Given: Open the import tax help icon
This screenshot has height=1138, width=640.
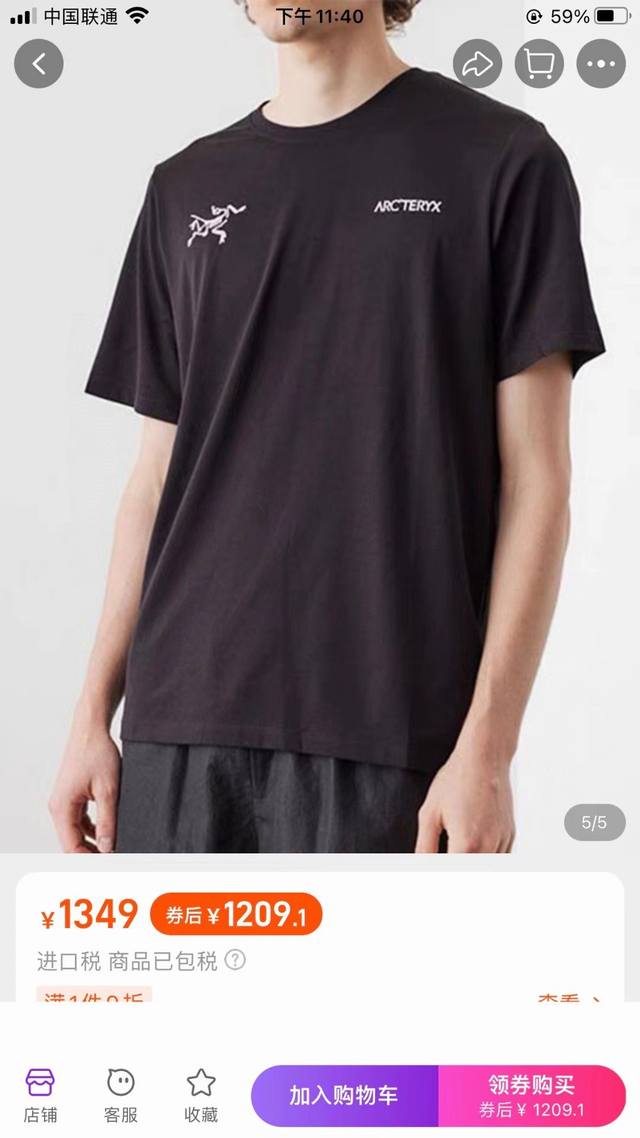Looking at the screenshot, I should coord(235,960).
